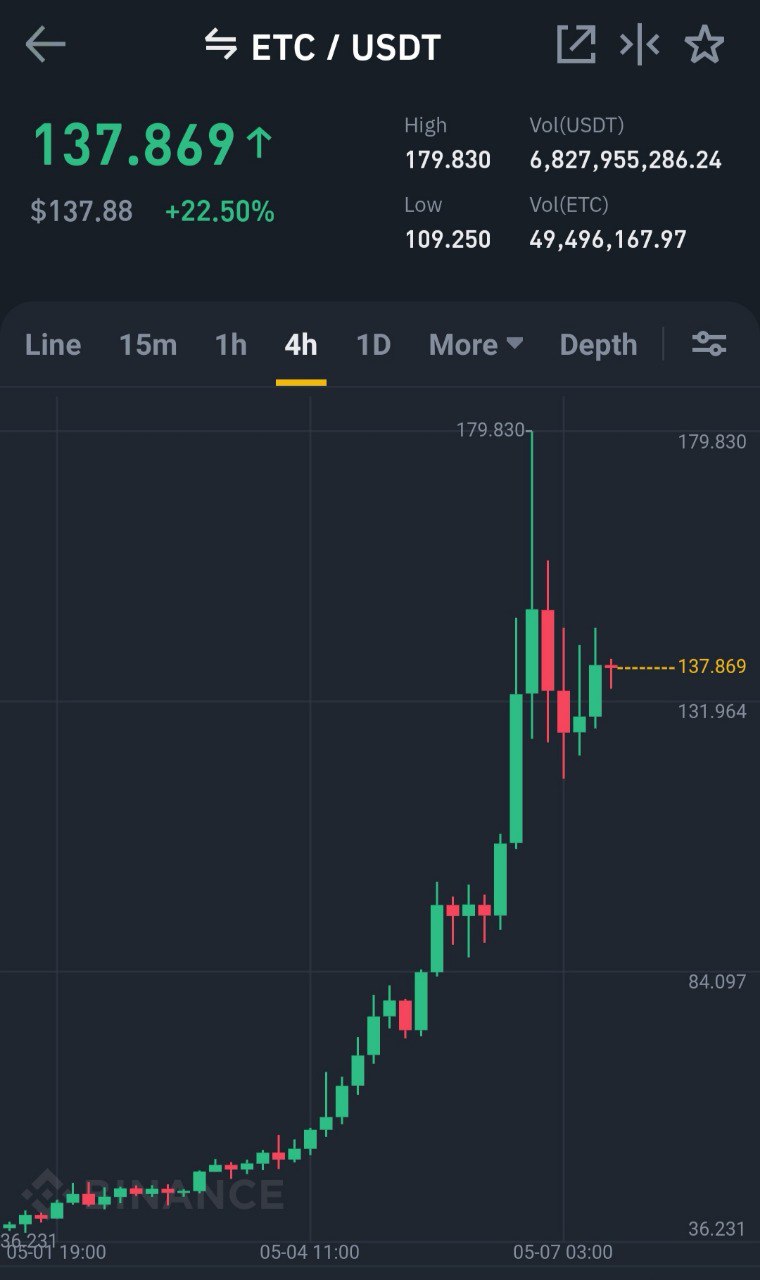Viewport: 760px width, 1280px height.
Task: Add ETC/USDT to favorites with the star
Action: pyautogui.click(x=704, y=45)
